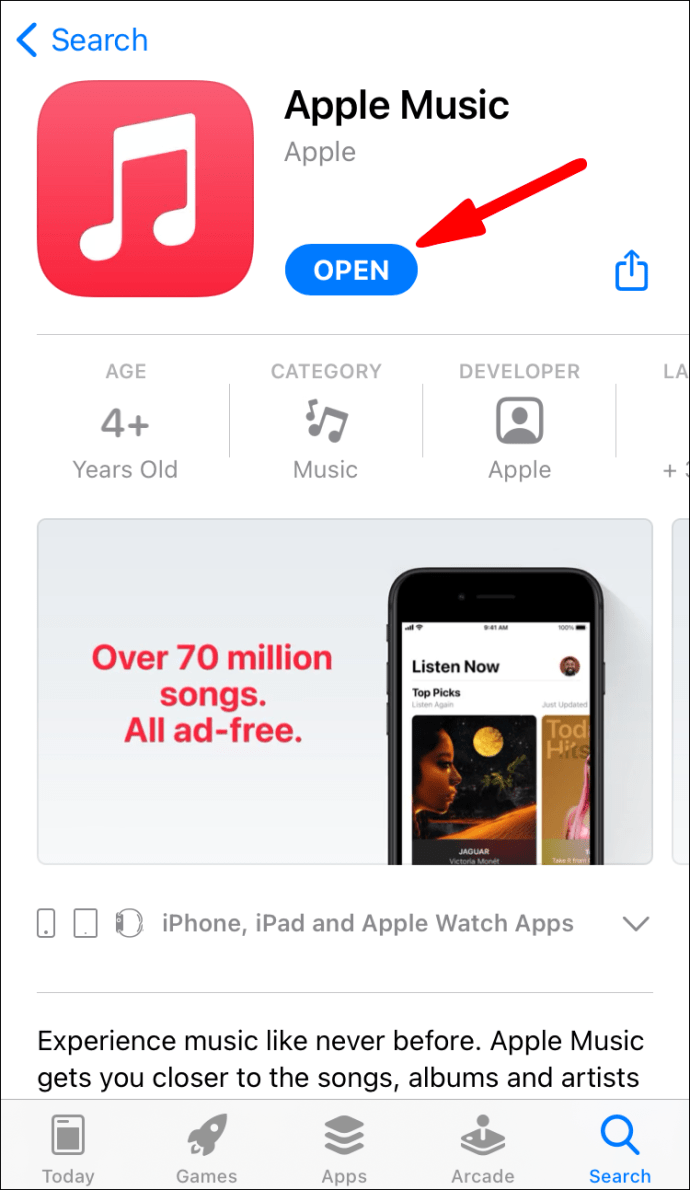Share the Apple Music app

click(631, 270)
